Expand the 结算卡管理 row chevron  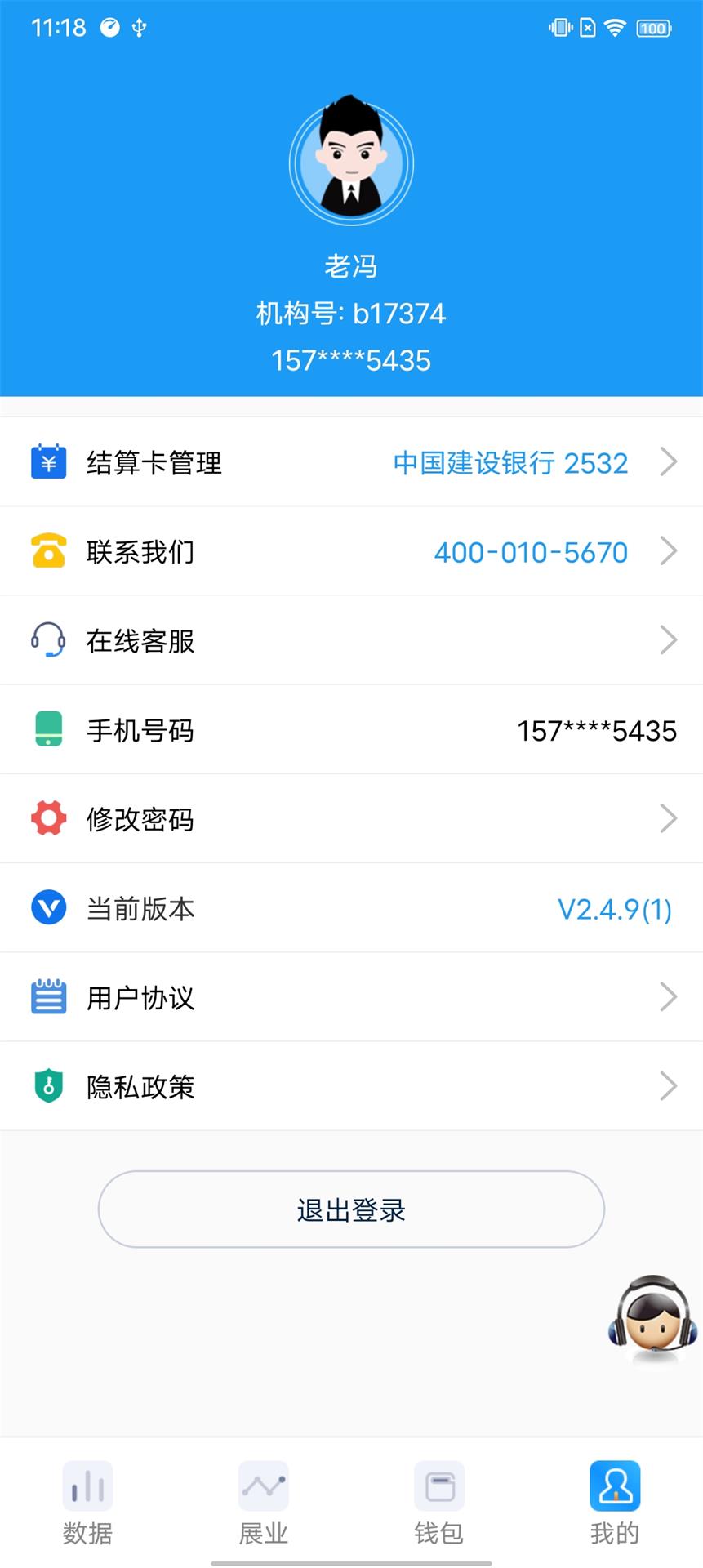670,462
